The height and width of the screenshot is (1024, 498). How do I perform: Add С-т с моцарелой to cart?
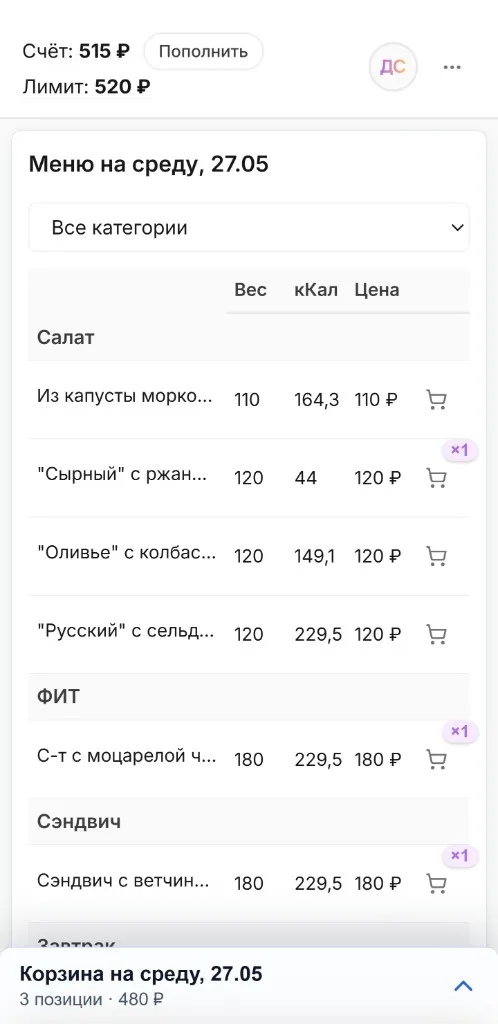coord(436,759)
